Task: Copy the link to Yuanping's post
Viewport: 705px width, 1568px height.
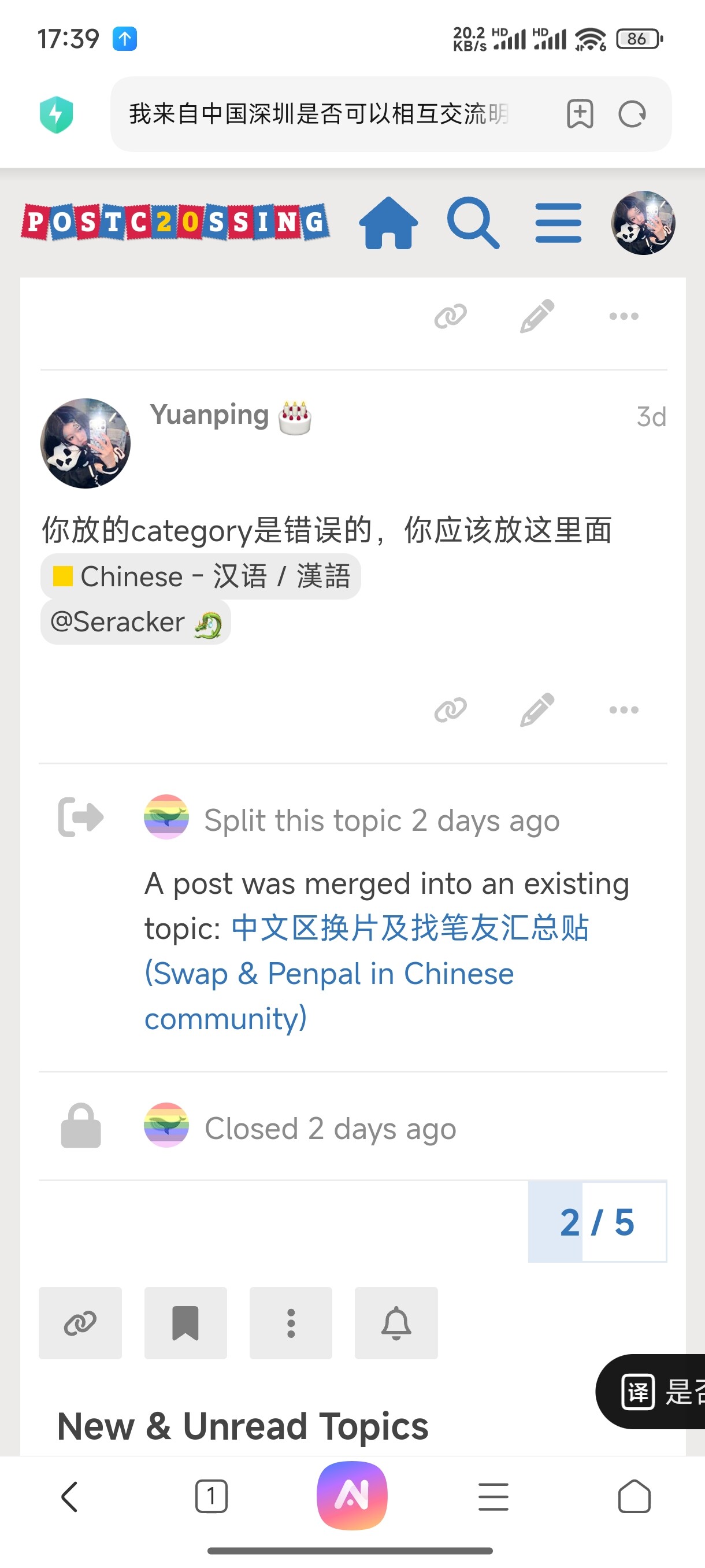Action: 450,710
